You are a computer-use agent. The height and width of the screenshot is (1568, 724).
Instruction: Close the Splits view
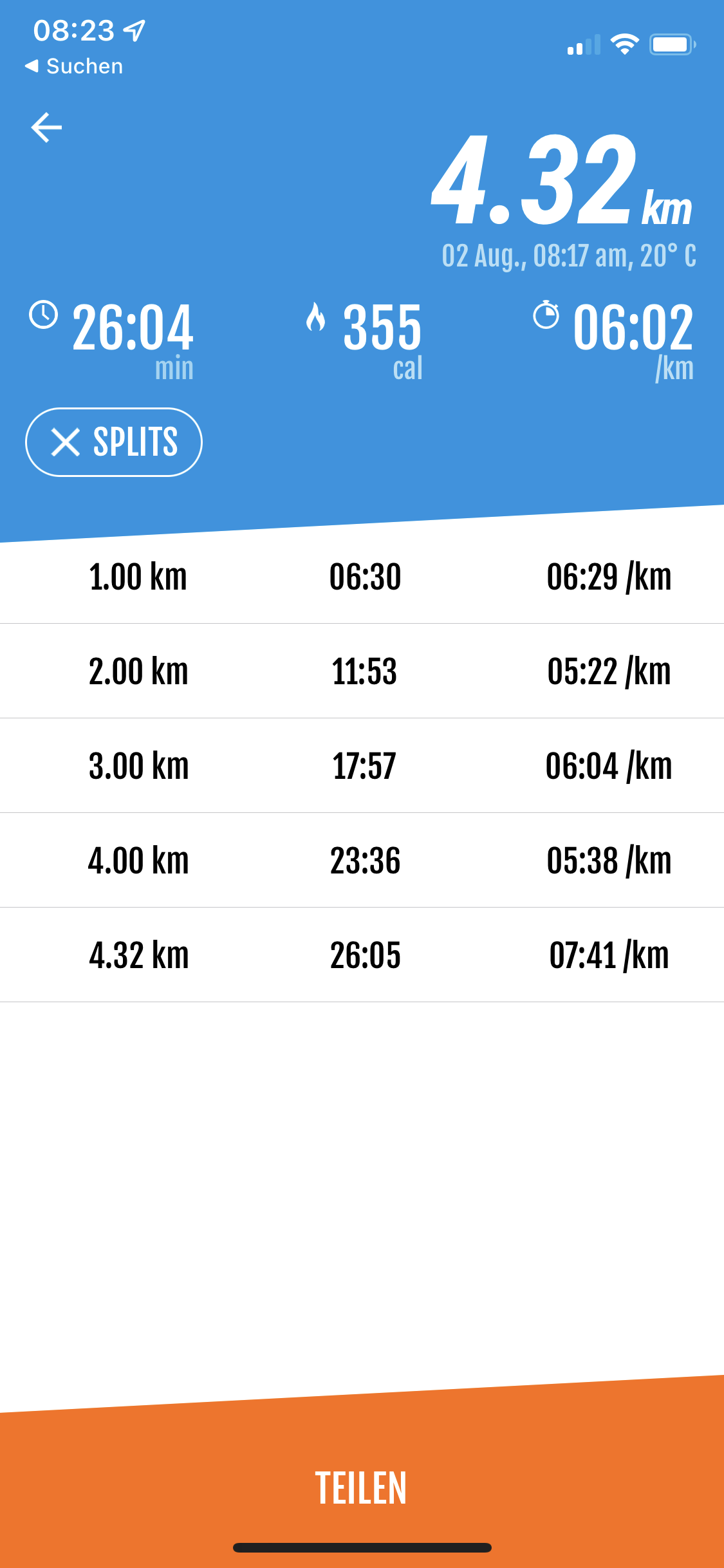tap(114, 442)
